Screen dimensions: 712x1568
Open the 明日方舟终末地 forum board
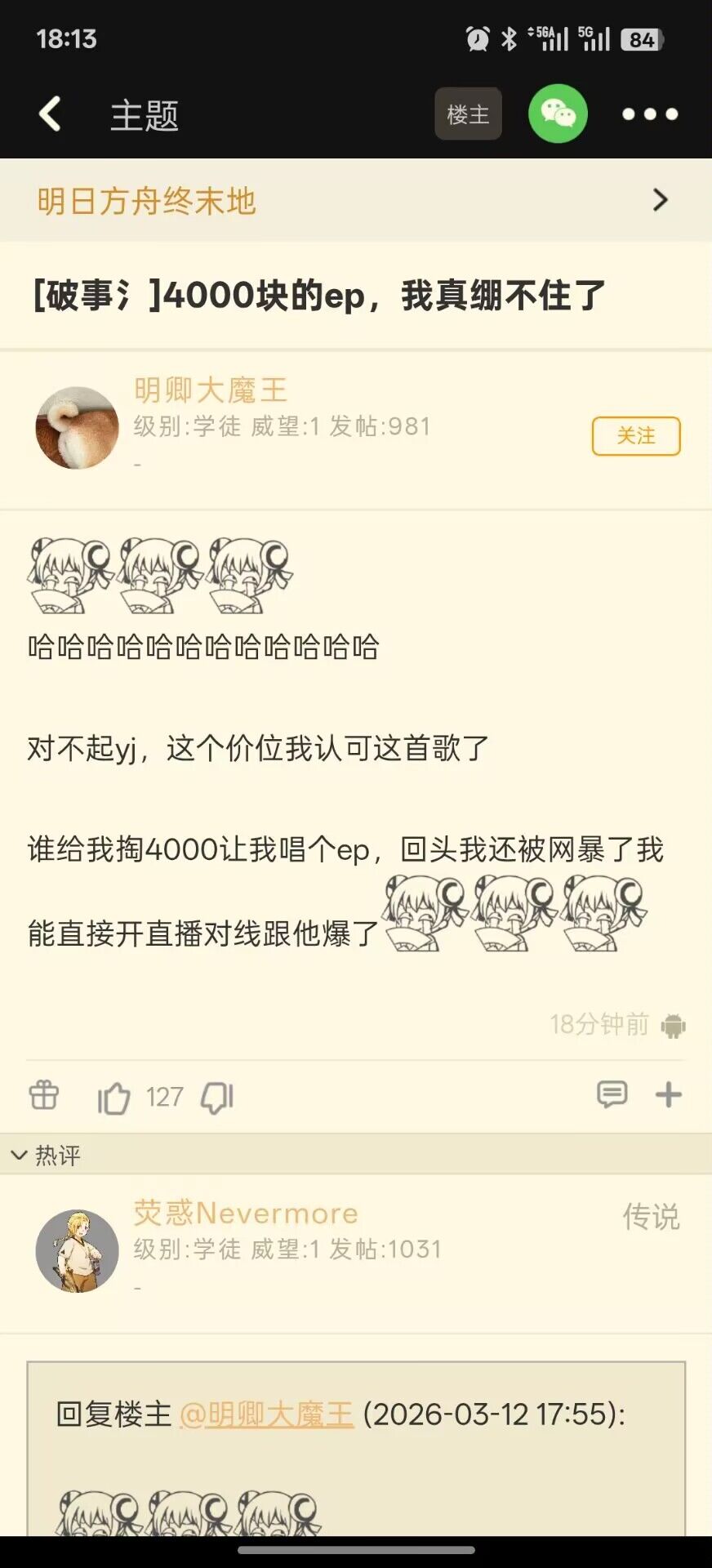pos(355,201)
